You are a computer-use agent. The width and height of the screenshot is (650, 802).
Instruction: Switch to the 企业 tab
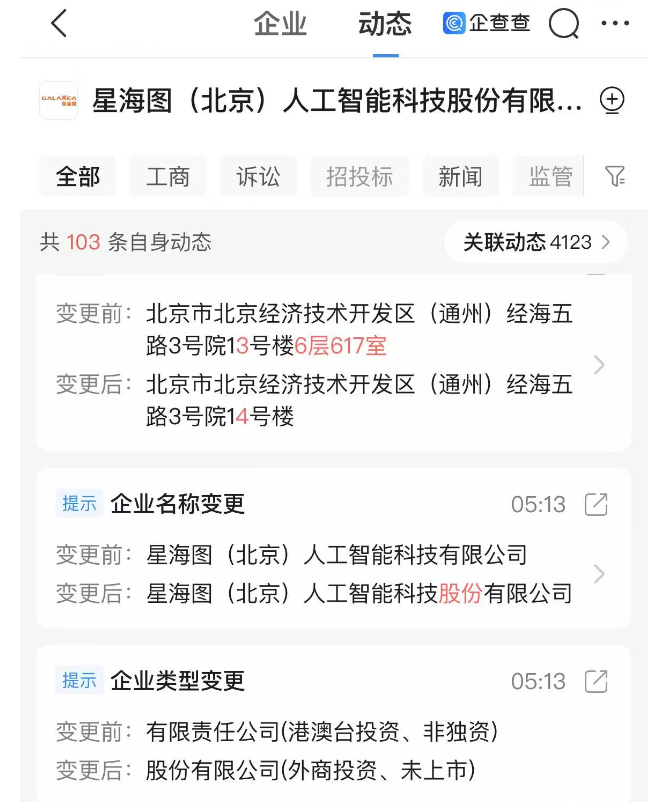coord(280,24)
